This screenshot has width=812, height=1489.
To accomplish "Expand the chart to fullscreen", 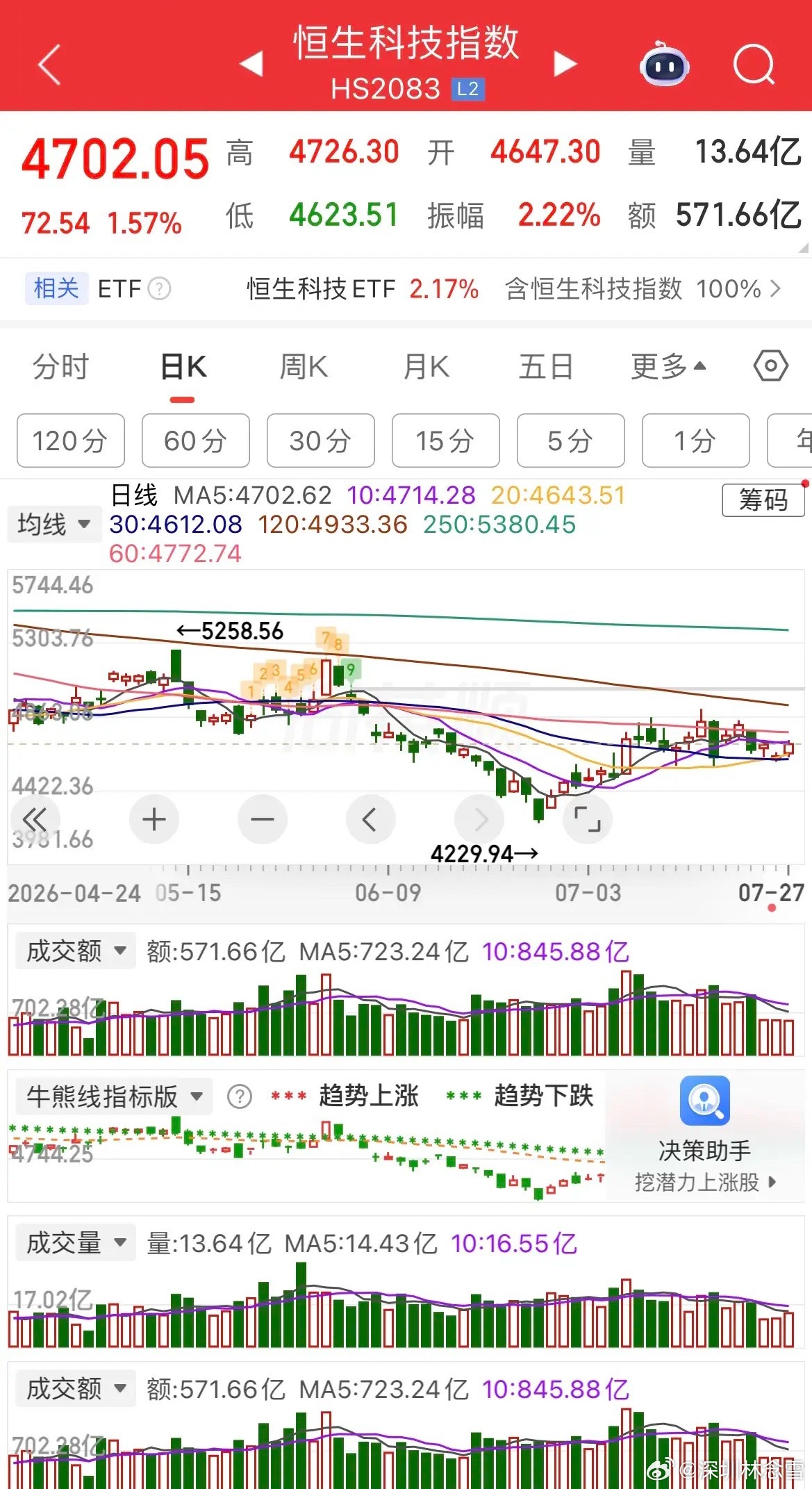I will (x=588, y=819).
